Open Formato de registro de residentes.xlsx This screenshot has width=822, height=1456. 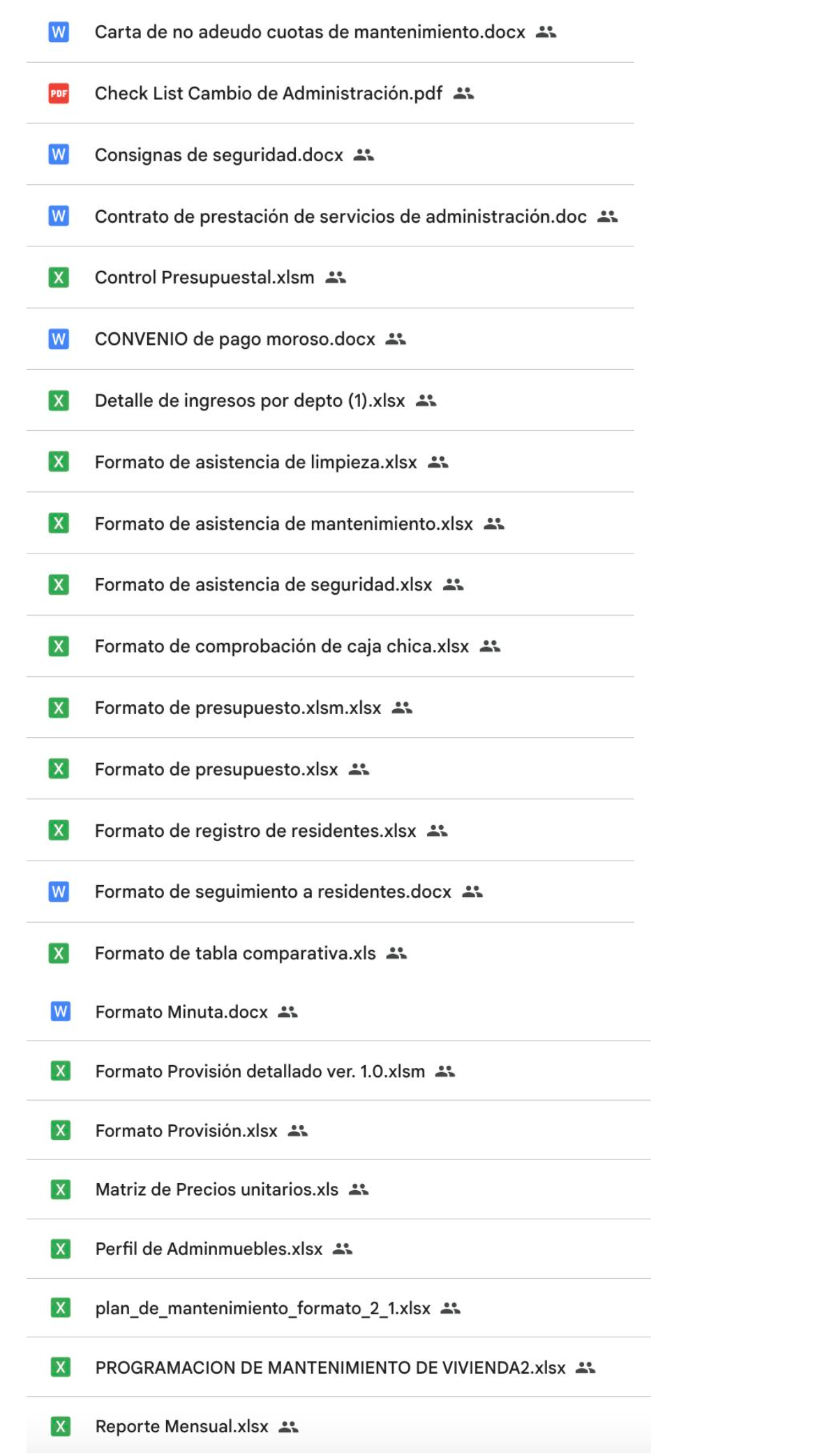tap(255, 831)
